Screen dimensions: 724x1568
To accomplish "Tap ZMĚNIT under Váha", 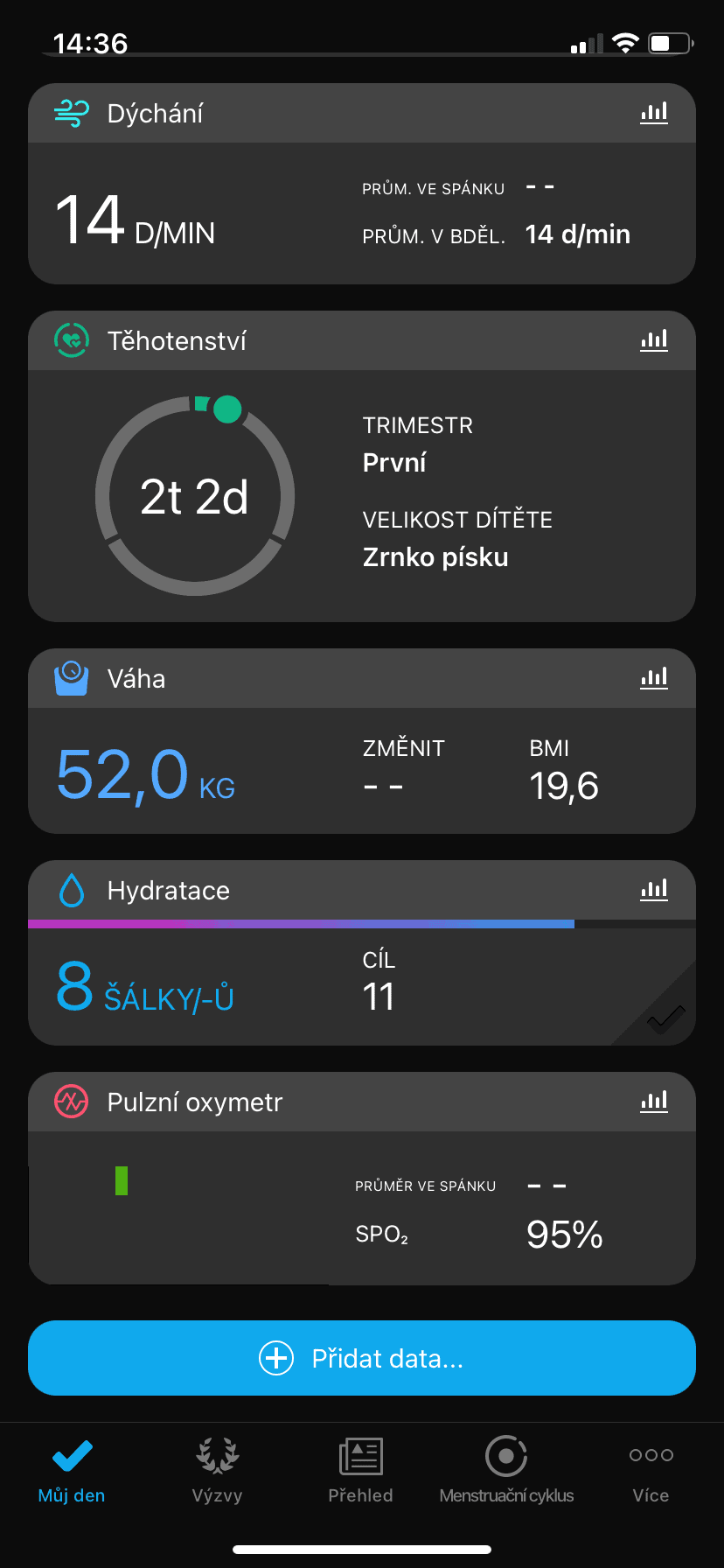I will [x=403, y=748].
